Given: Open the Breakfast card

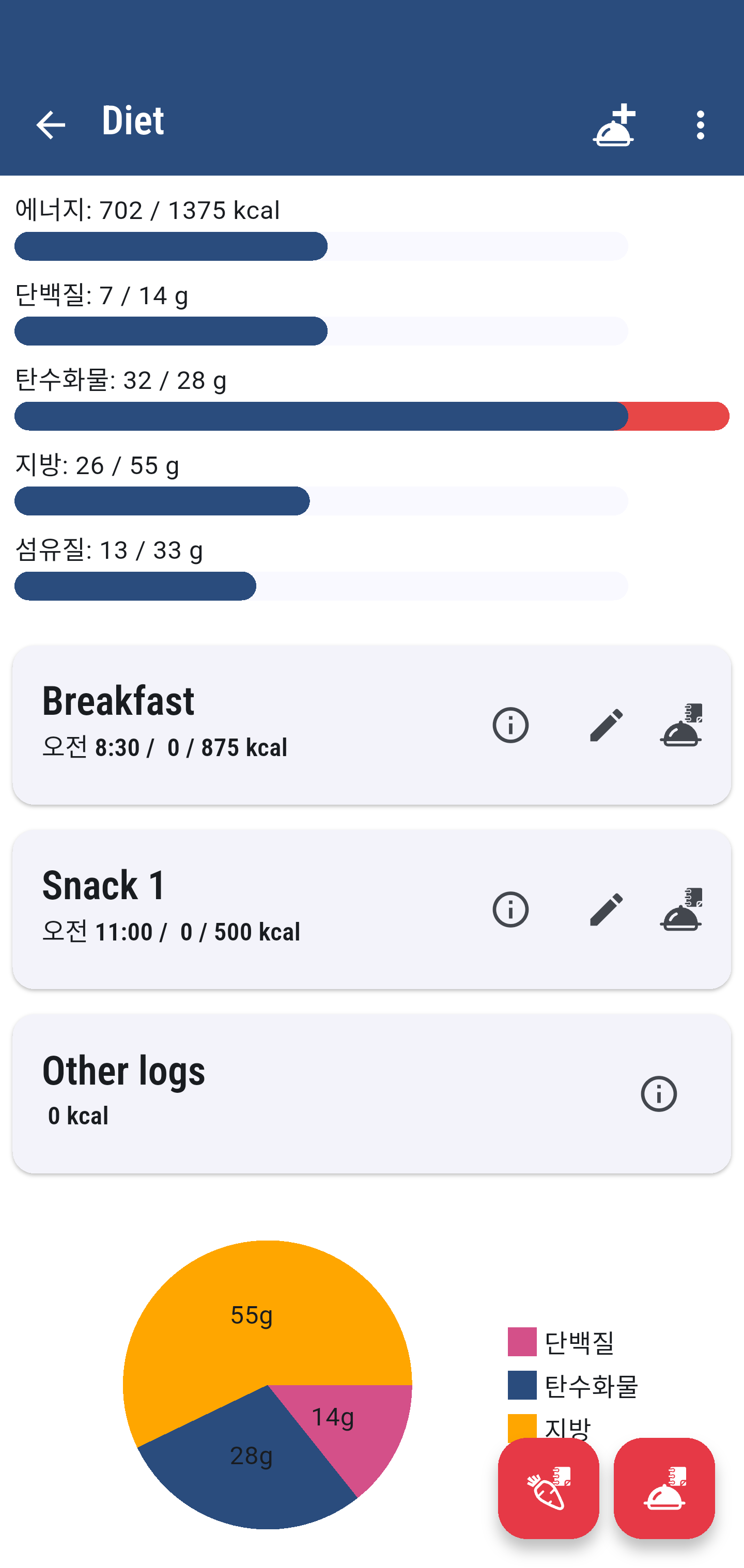Looking at the screenshot, I should tap(372, 725).
